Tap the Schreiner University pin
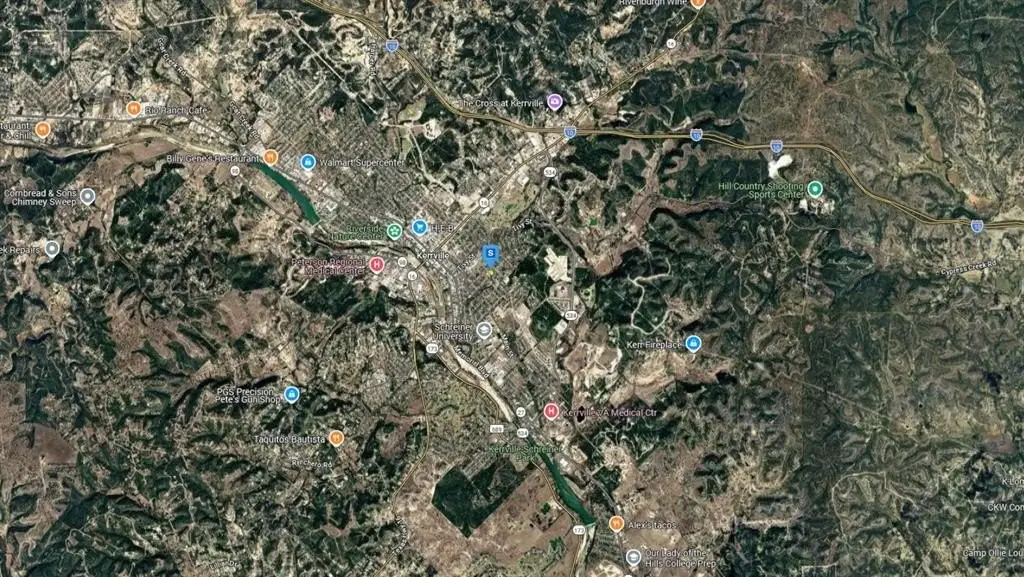The width and height of the screenshot is (1024, 577). [x=484, y=329]
